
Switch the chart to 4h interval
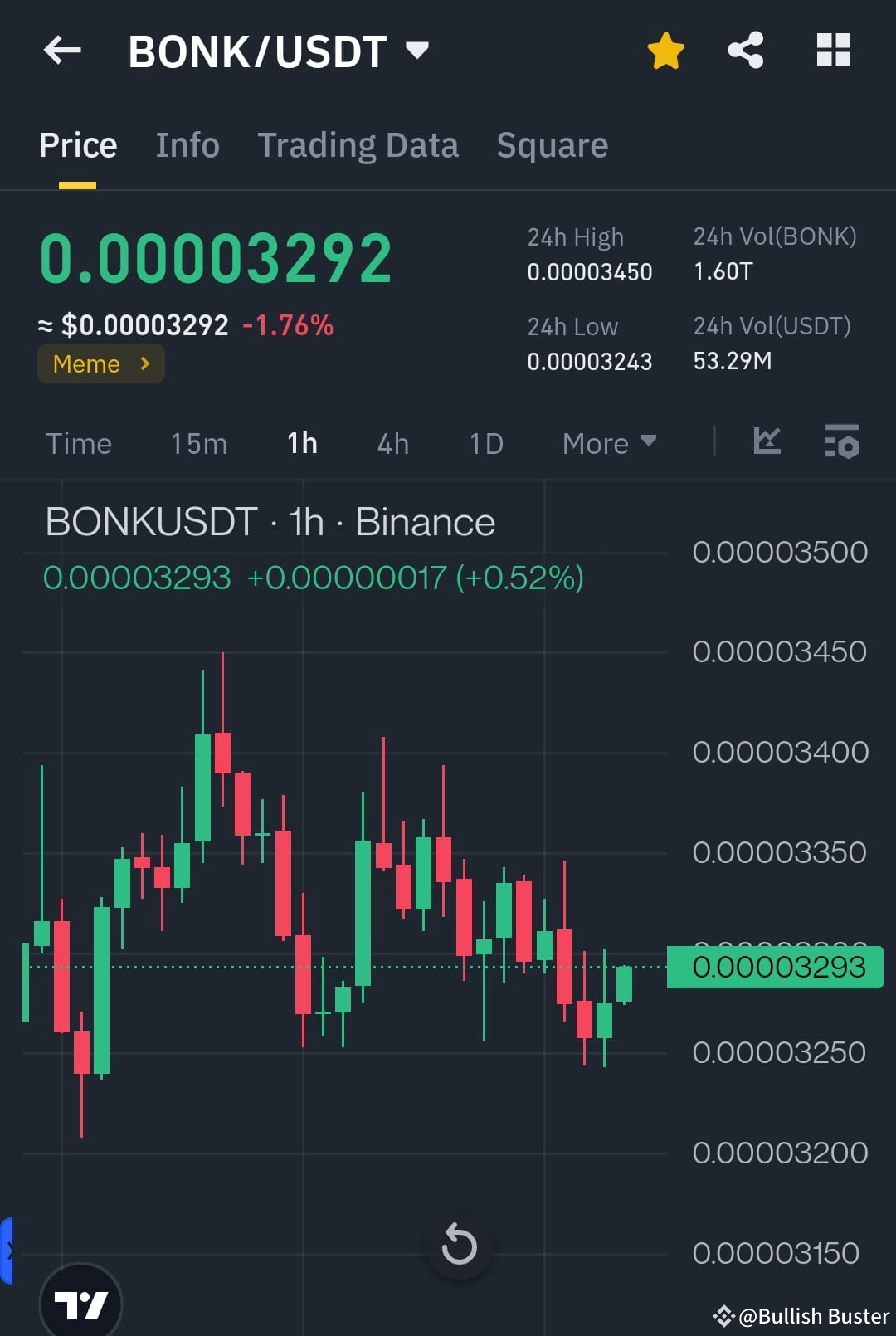click(x=392, y=443)
